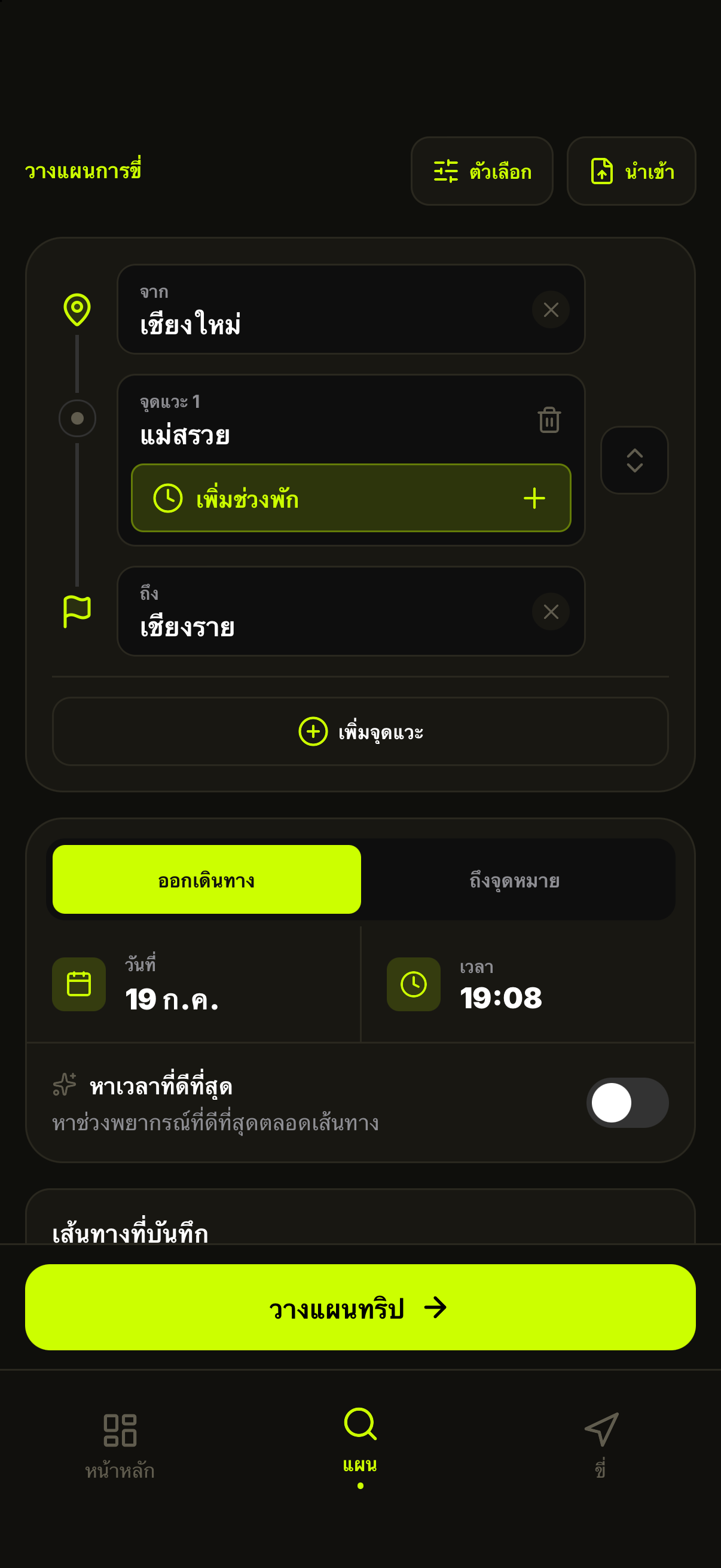Switch to the ถึงจุดหมาย arrival segment
721x1568 pixels.
coord(515,880)
